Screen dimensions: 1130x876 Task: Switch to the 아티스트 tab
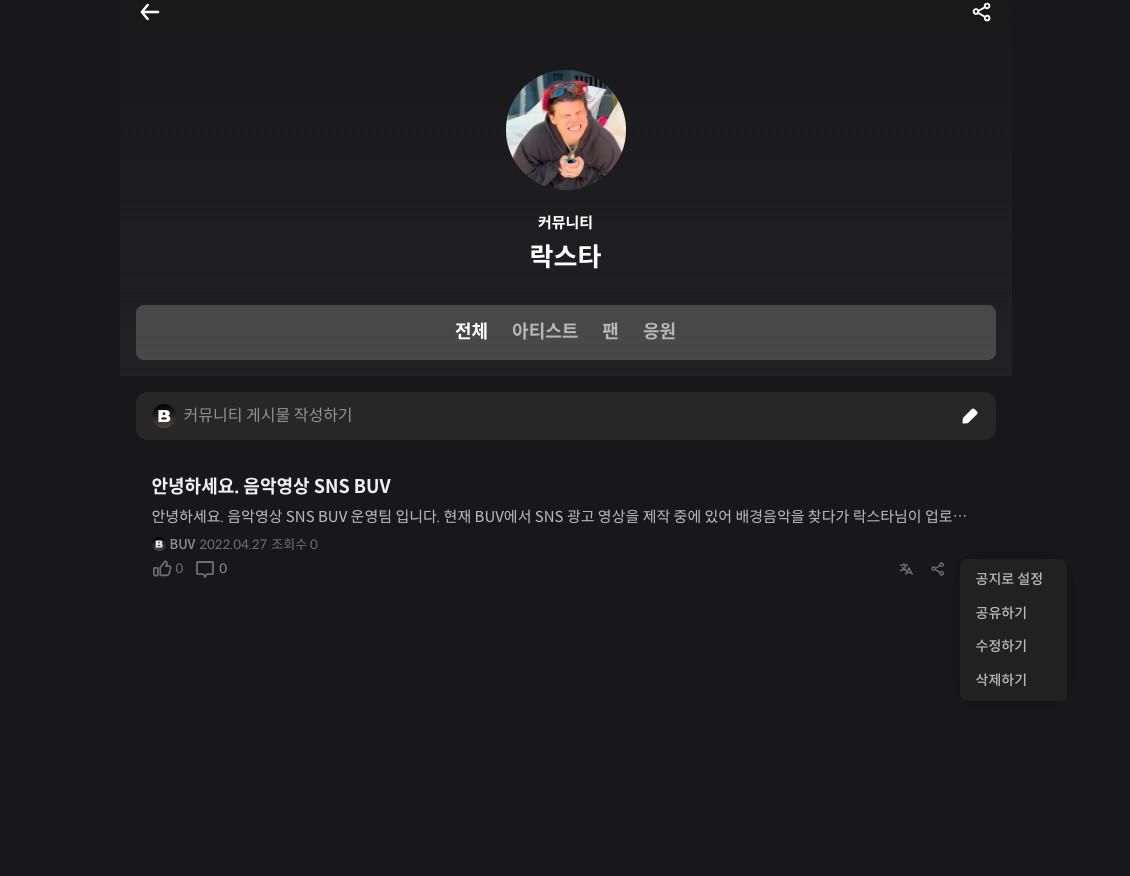pyautogui.click(x=544, y=331)
